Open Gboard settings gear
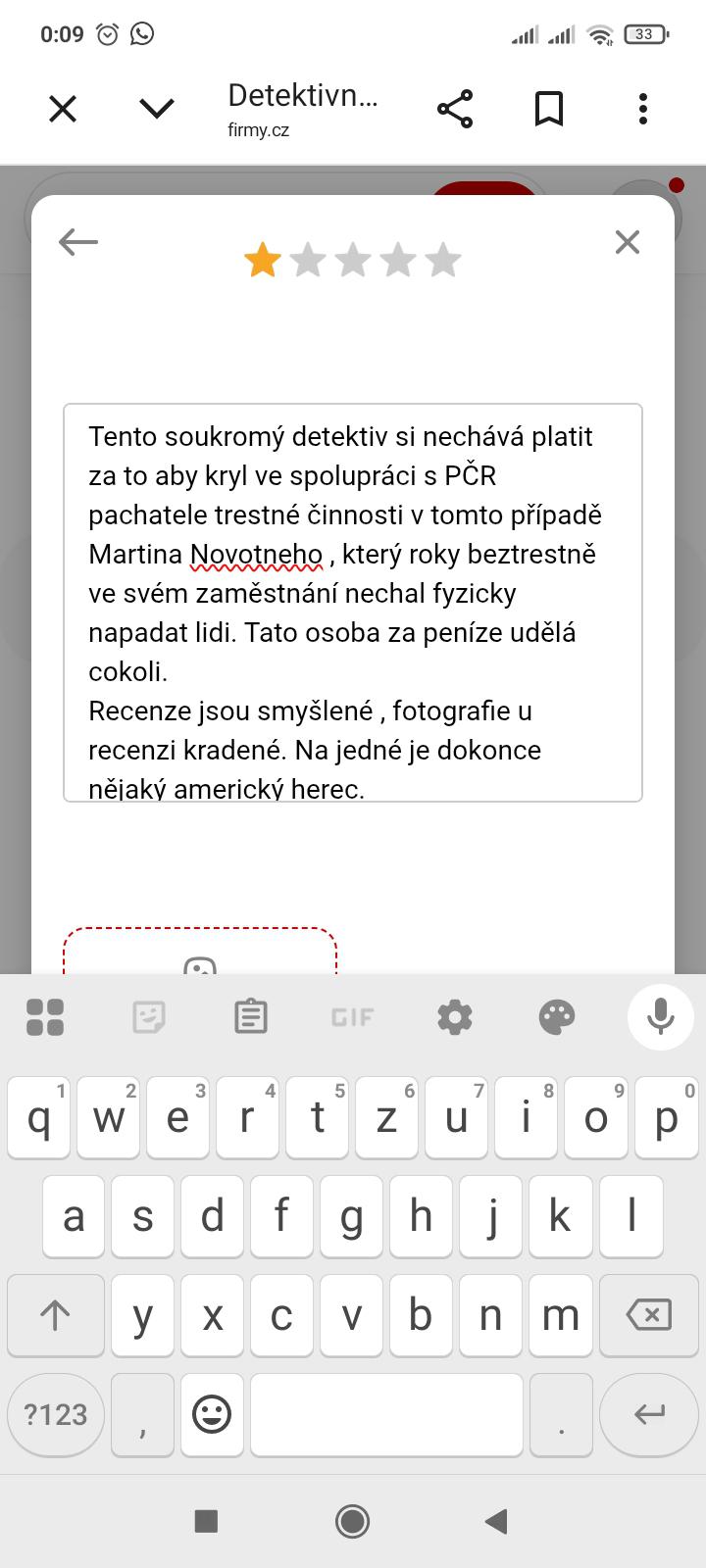 point(453,1017)
